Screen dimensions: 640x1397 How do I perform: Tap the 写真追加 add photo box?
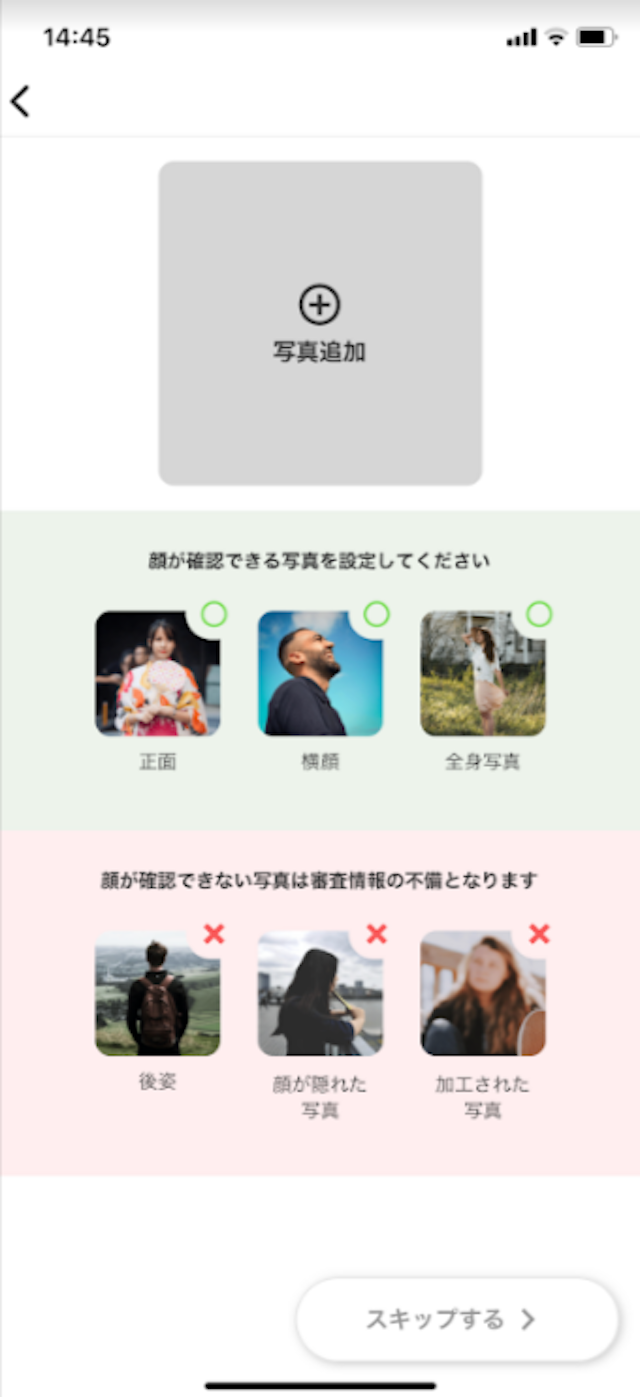pos(320,323)
